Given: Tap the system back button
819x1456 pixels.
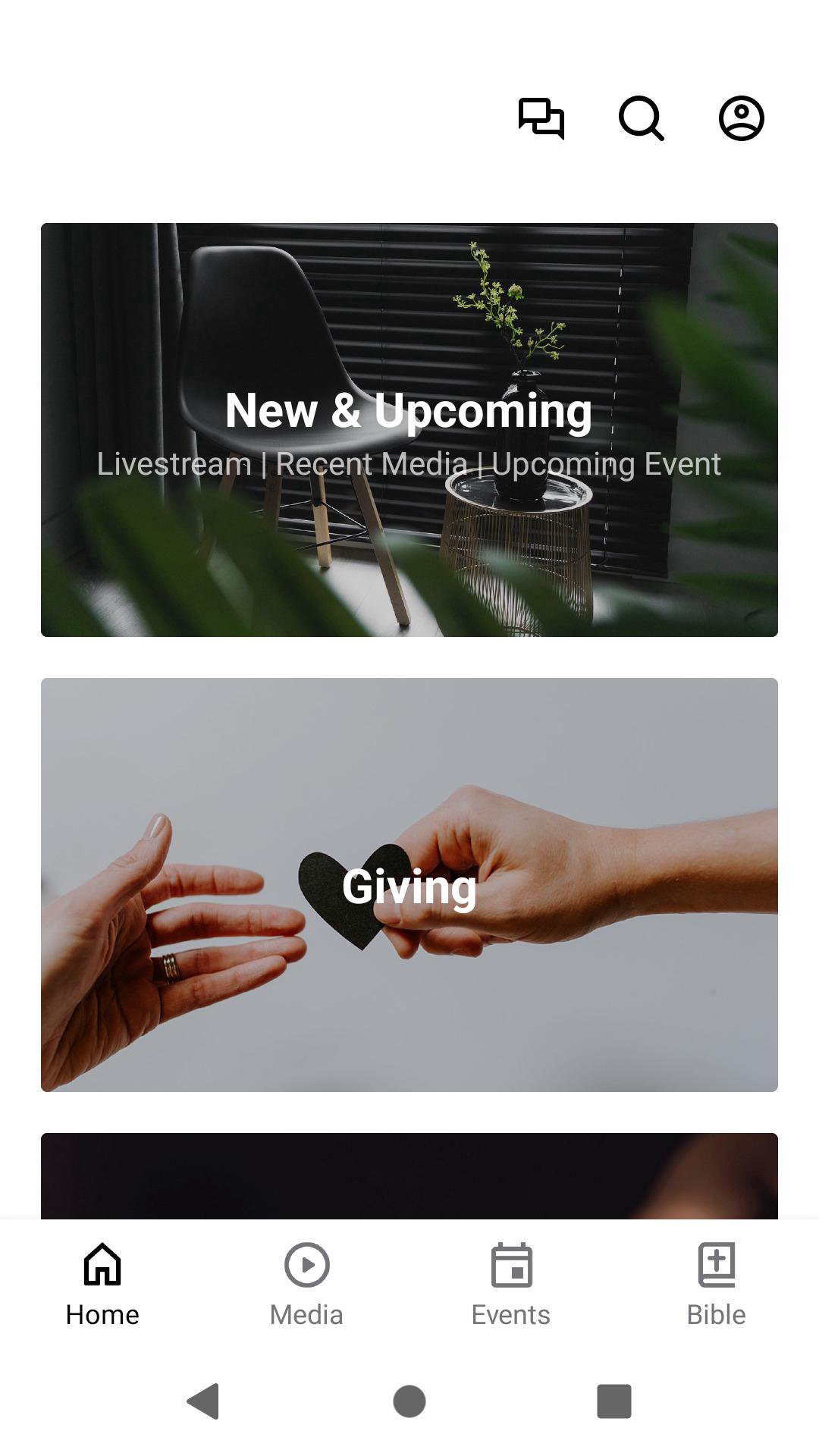Looking at the screenshot, I should (x=203, y=1401).
